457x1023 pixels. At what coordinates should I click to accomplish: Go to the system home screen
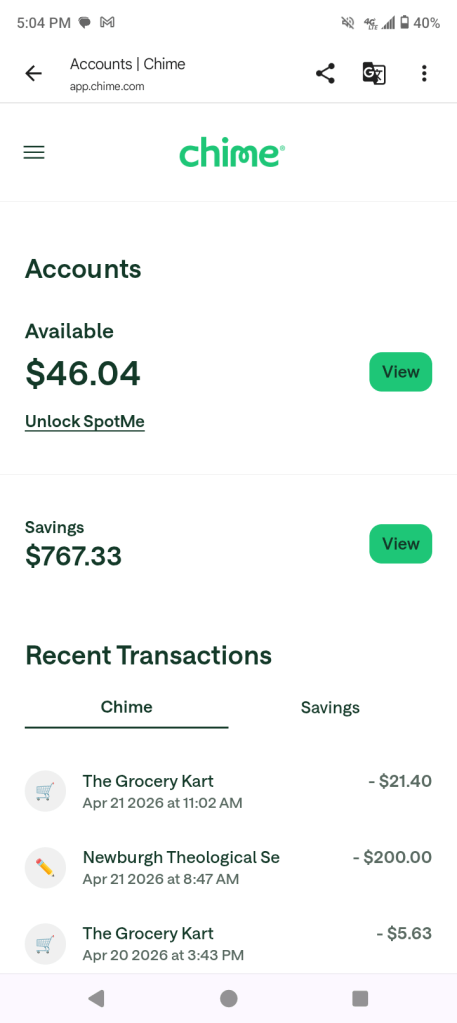click(228, 998)
